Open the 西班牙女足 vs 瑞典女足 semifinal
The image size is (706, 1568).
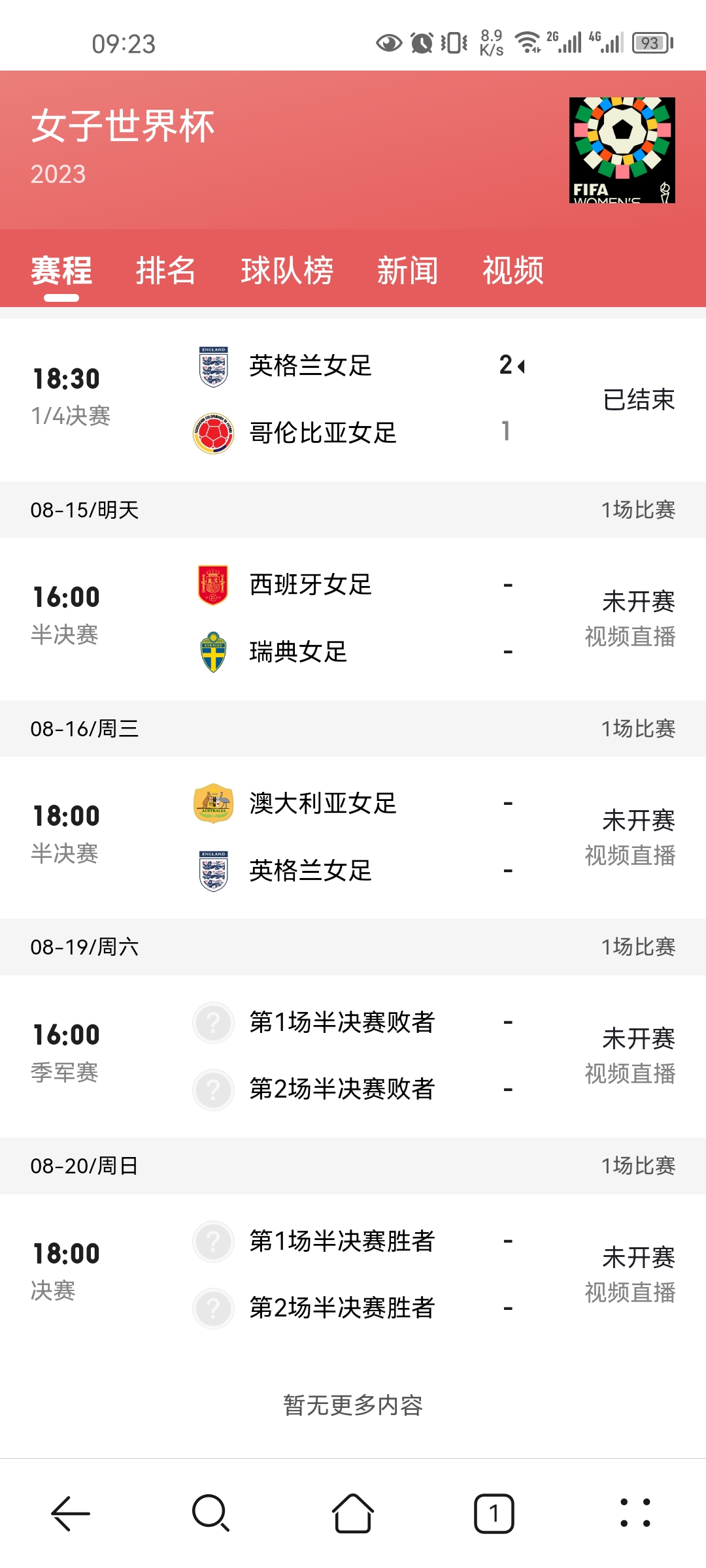click(353, 619)
